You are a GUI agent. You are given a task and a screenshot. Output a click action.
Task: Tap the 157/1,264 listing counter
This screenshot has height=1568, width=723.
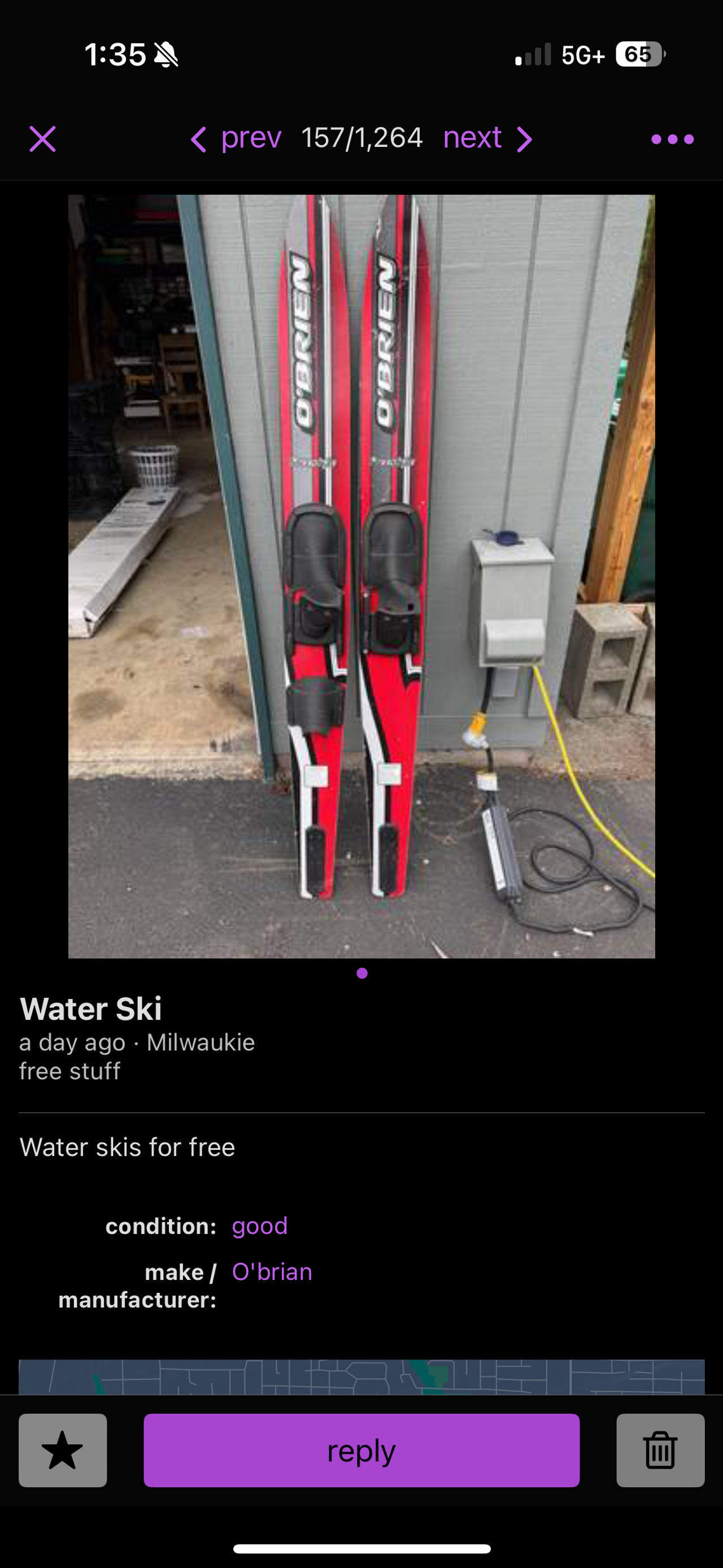coord(361,139)
